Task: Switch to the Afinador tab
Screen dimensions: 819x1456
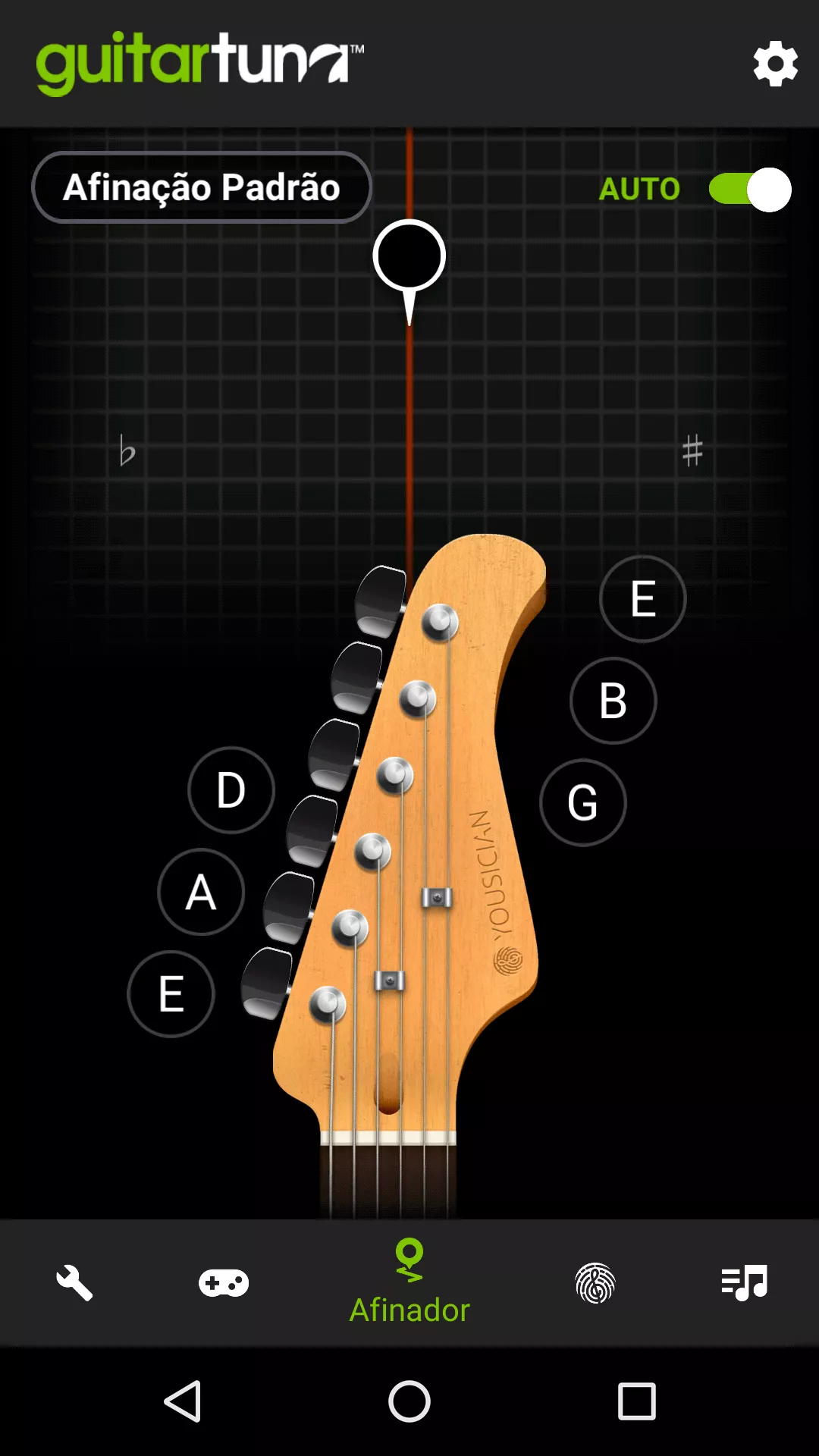Action: [409, 1283]
